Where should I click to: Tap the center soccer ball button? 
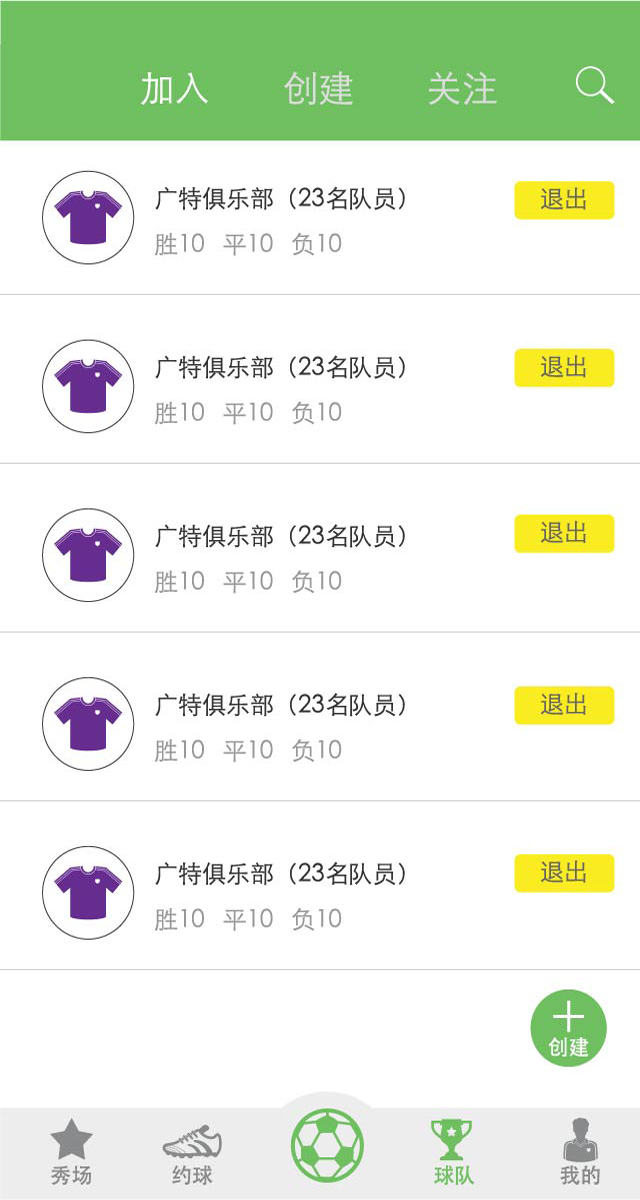[327, 1144]
